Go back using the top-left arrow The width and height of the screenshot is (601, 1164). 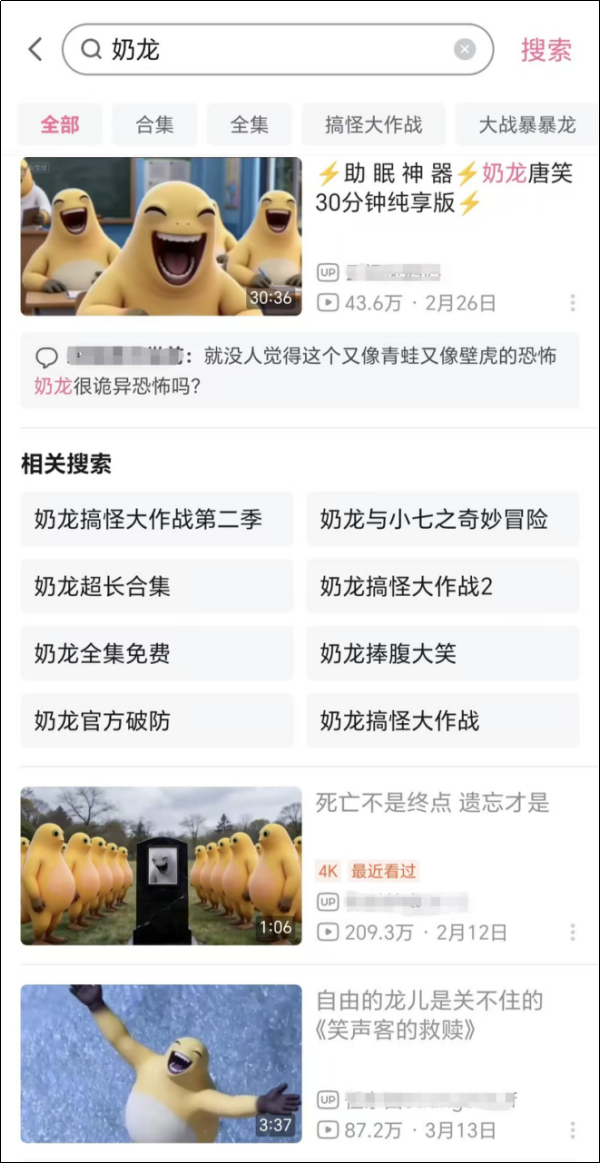coord(36,50)
